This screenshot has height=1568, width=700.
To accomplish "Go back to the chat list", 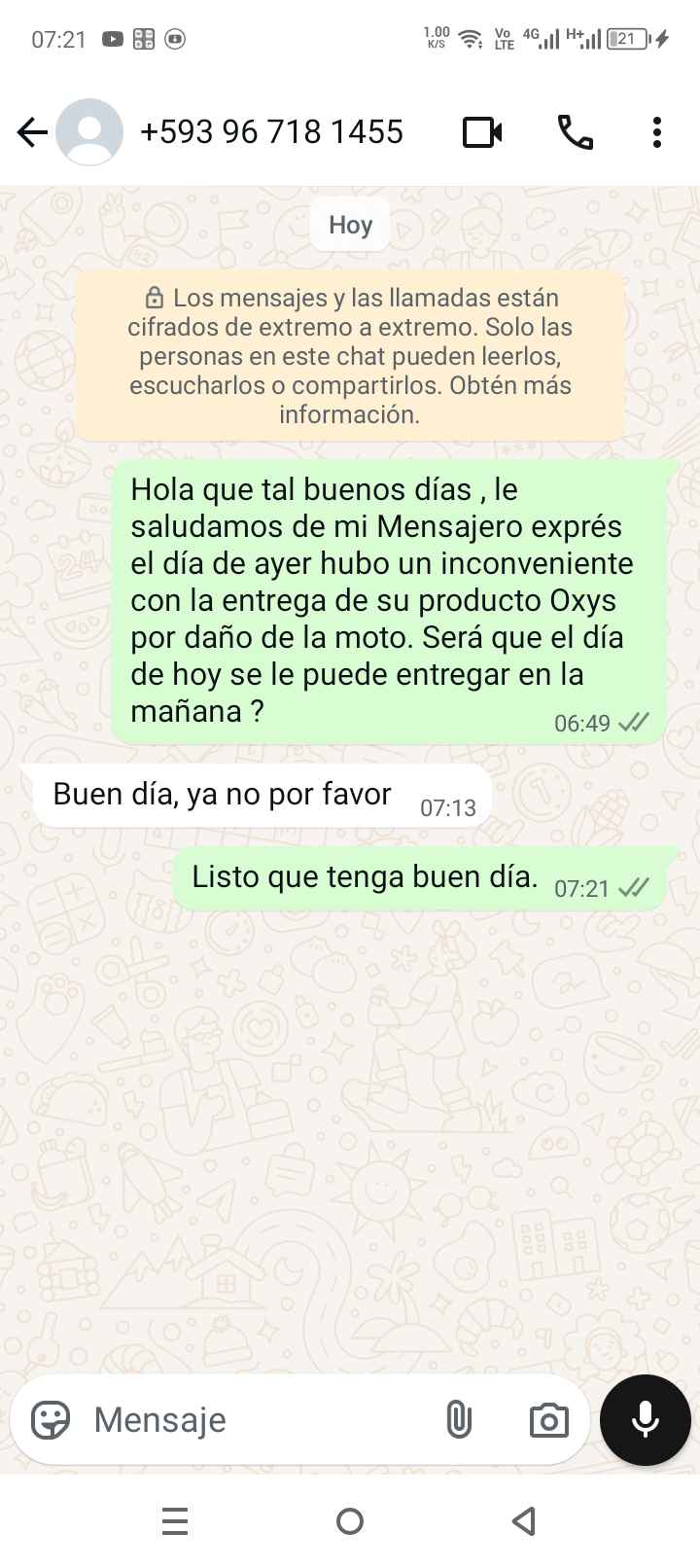I will click(x=32, y=132).
